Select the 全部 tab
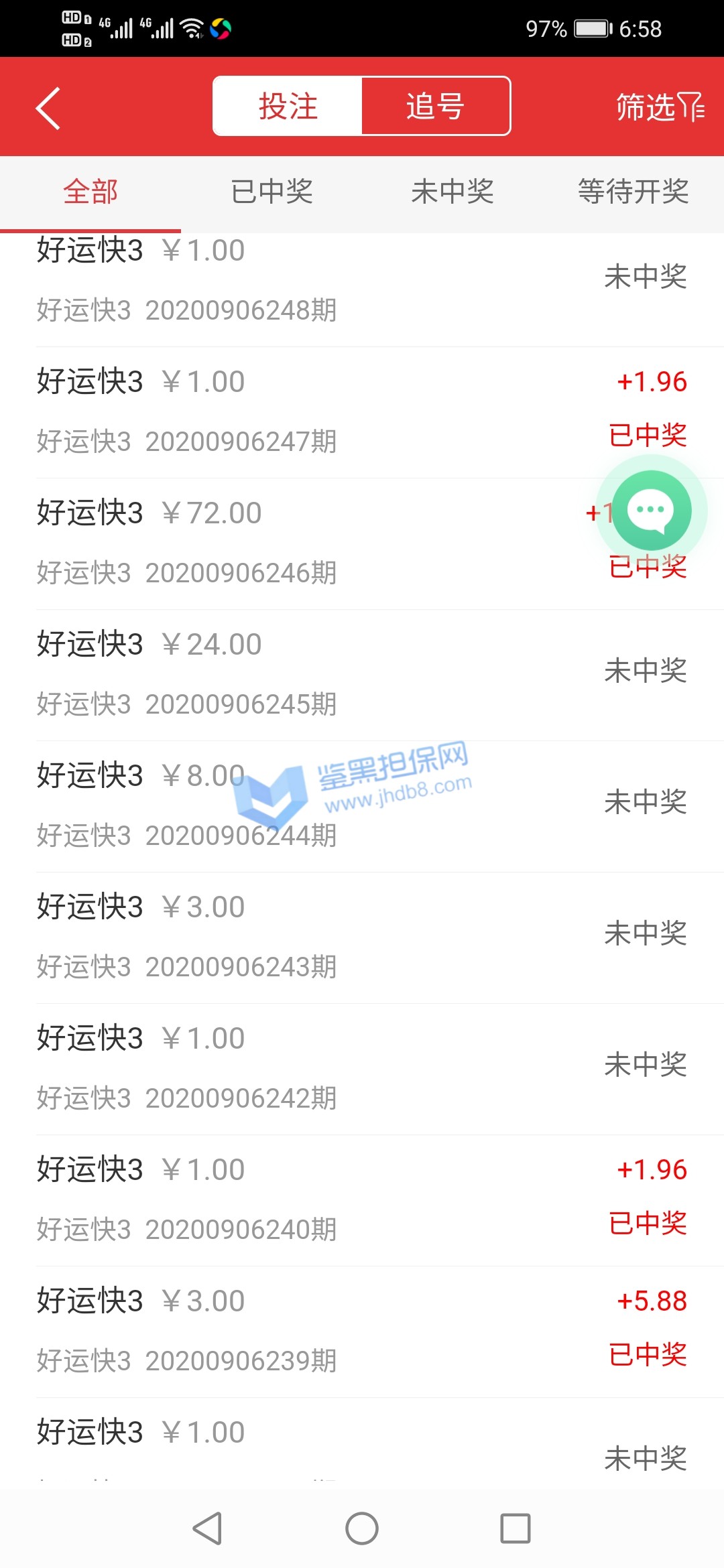 pyautogui.click(x=90, y=192)
